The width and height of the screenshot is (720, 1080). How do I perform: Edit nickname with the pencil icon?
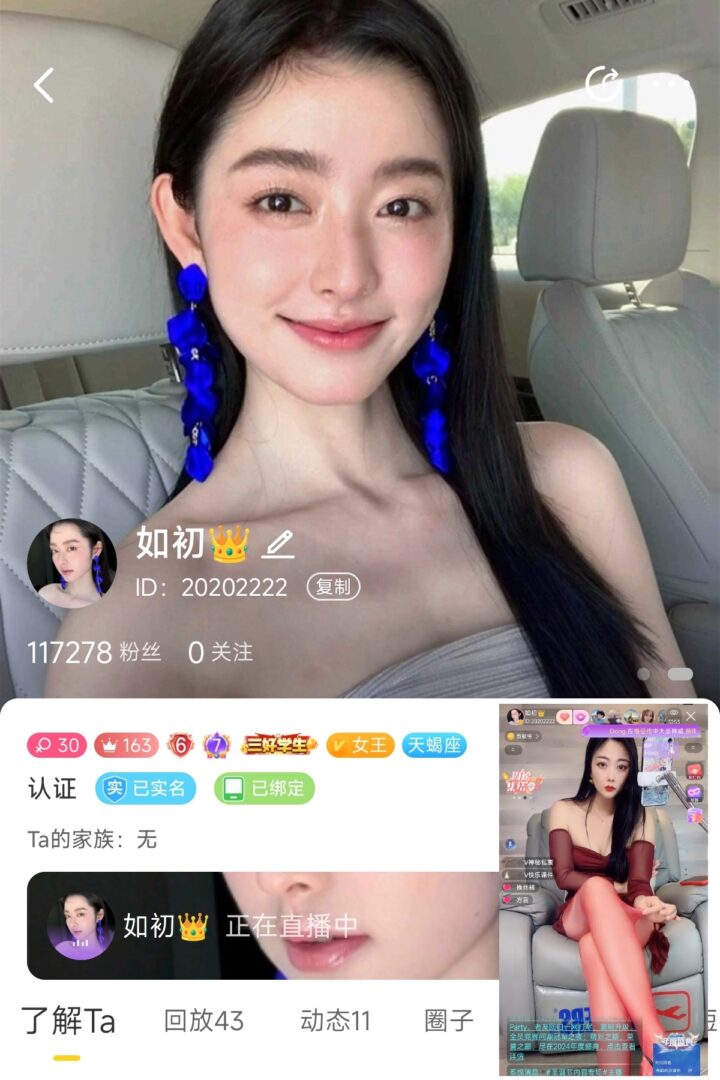click(278, 545)
